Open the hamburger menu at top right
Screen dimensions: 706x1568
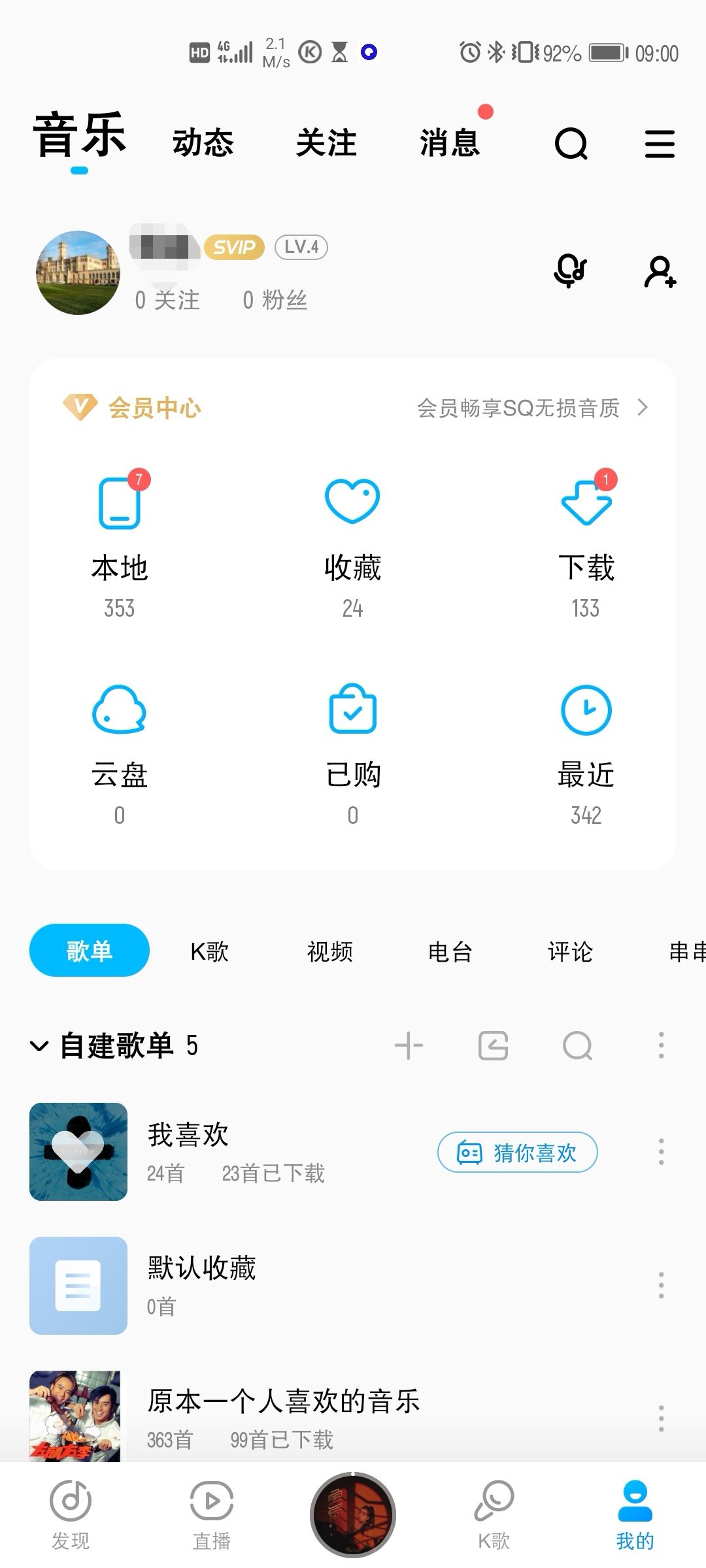[x=660, y=144]
